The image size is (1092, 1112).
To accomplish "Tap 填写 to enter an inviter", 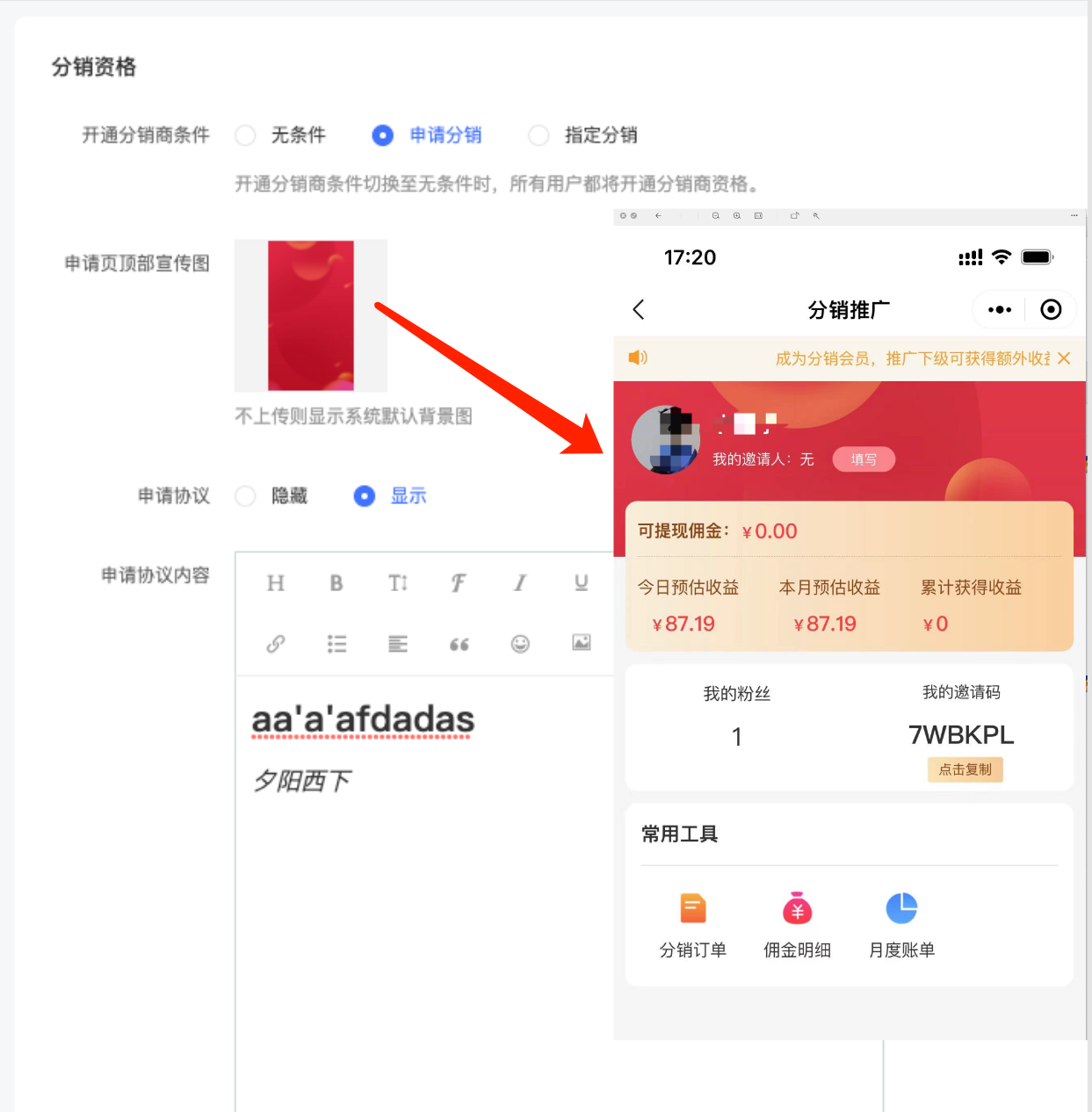I will pyautogui.click(x=864, y=459).
